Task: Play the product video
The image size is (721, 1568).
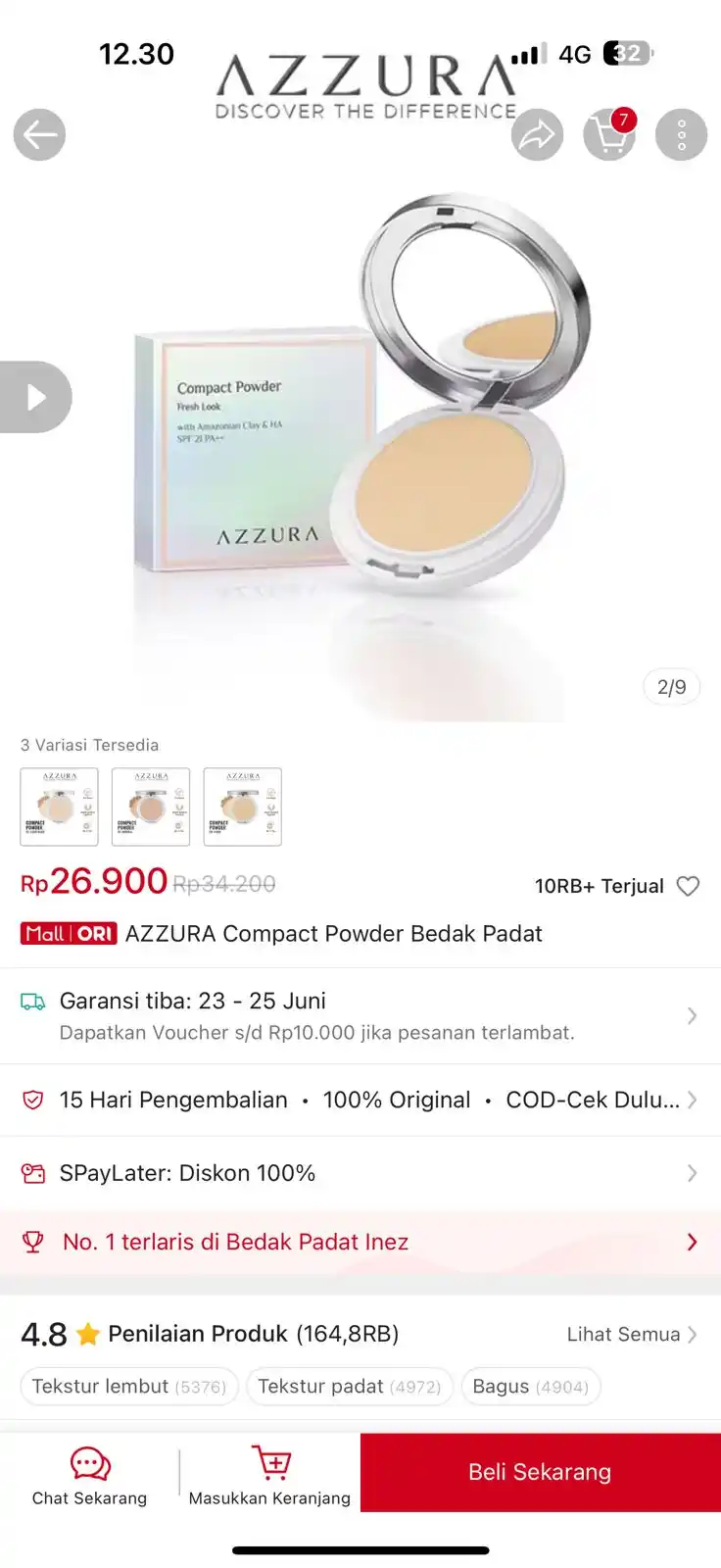Action: (36, 397)
